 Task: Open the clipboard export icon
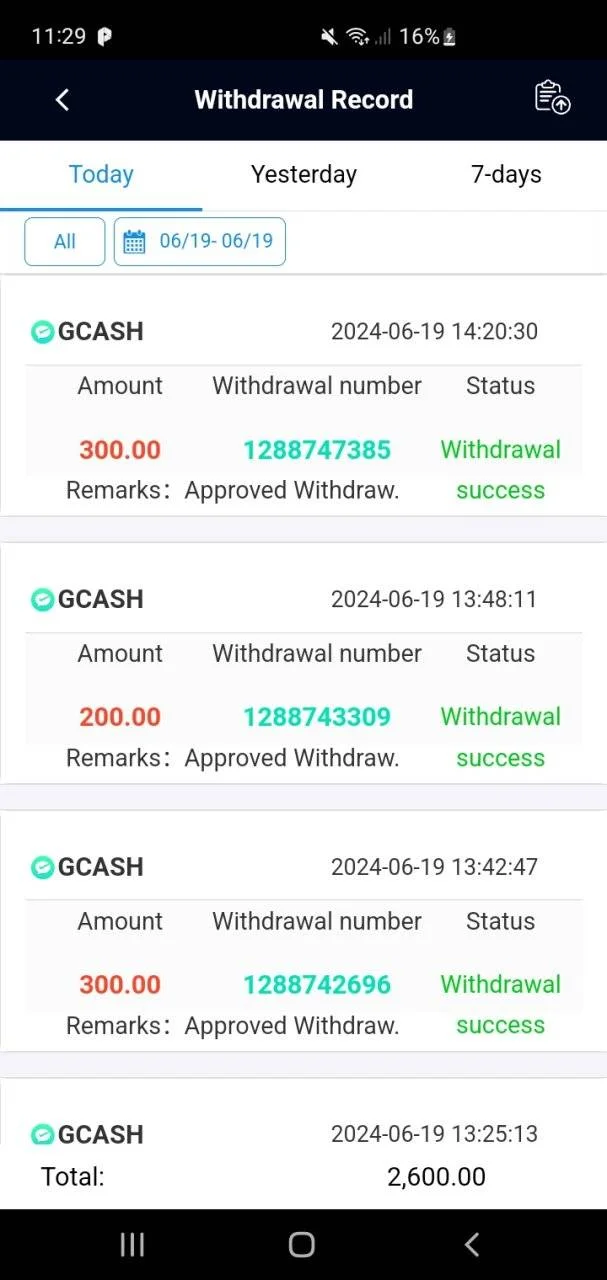pos(552,98)
